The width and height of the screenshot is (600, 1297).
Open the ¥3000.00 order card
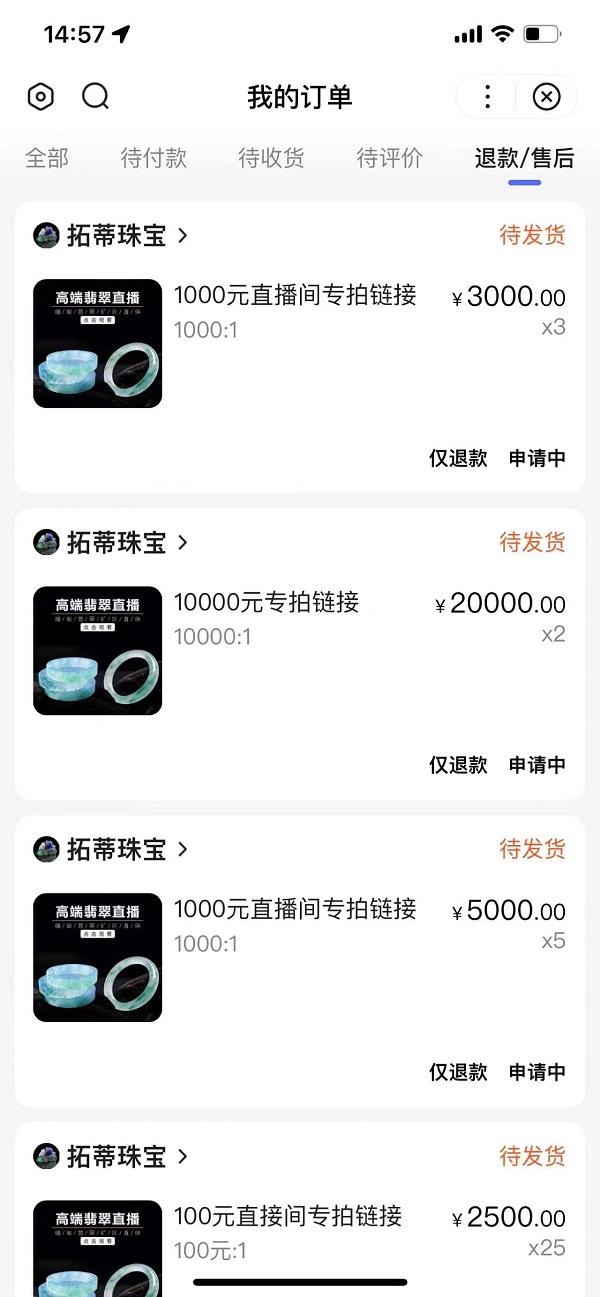click(x=300, y=347)
